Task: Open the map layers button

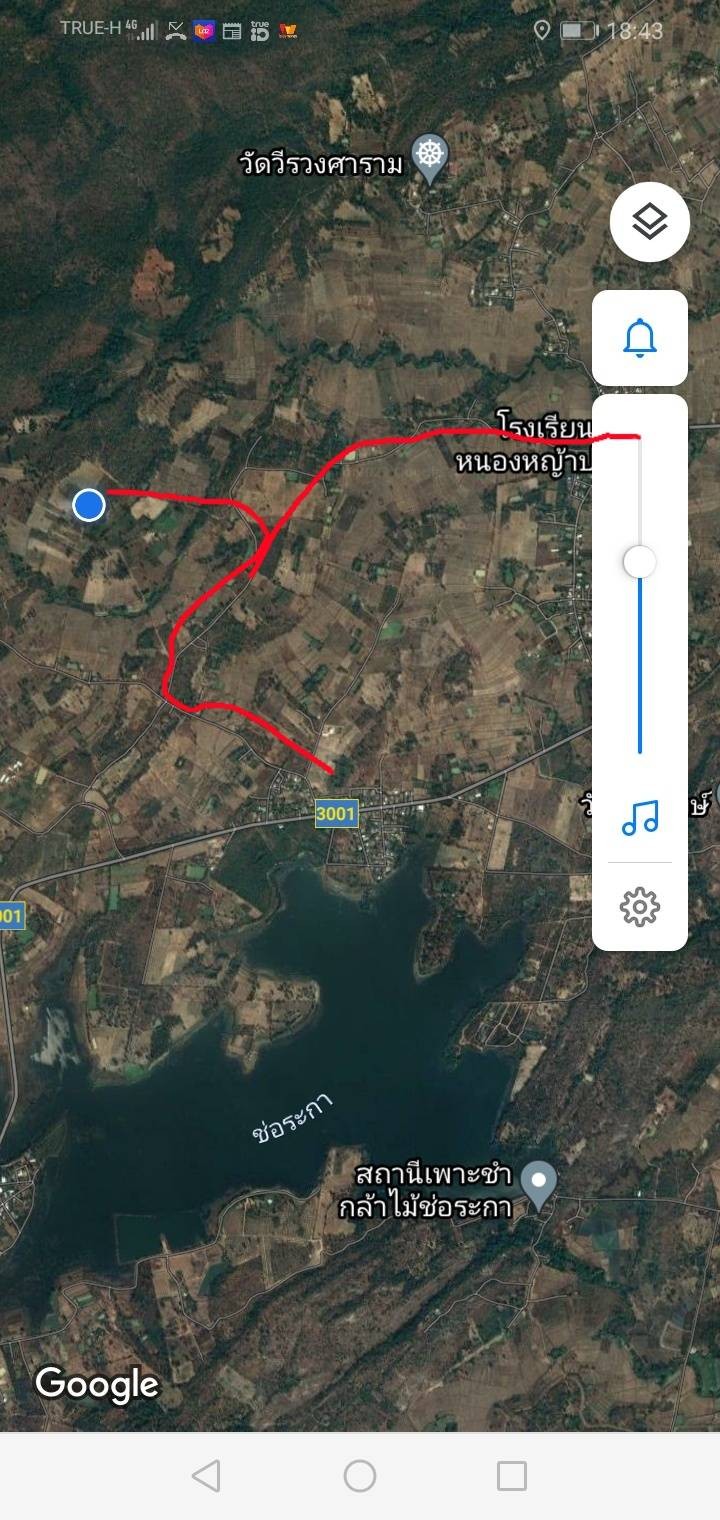Action: click(649, 222)
